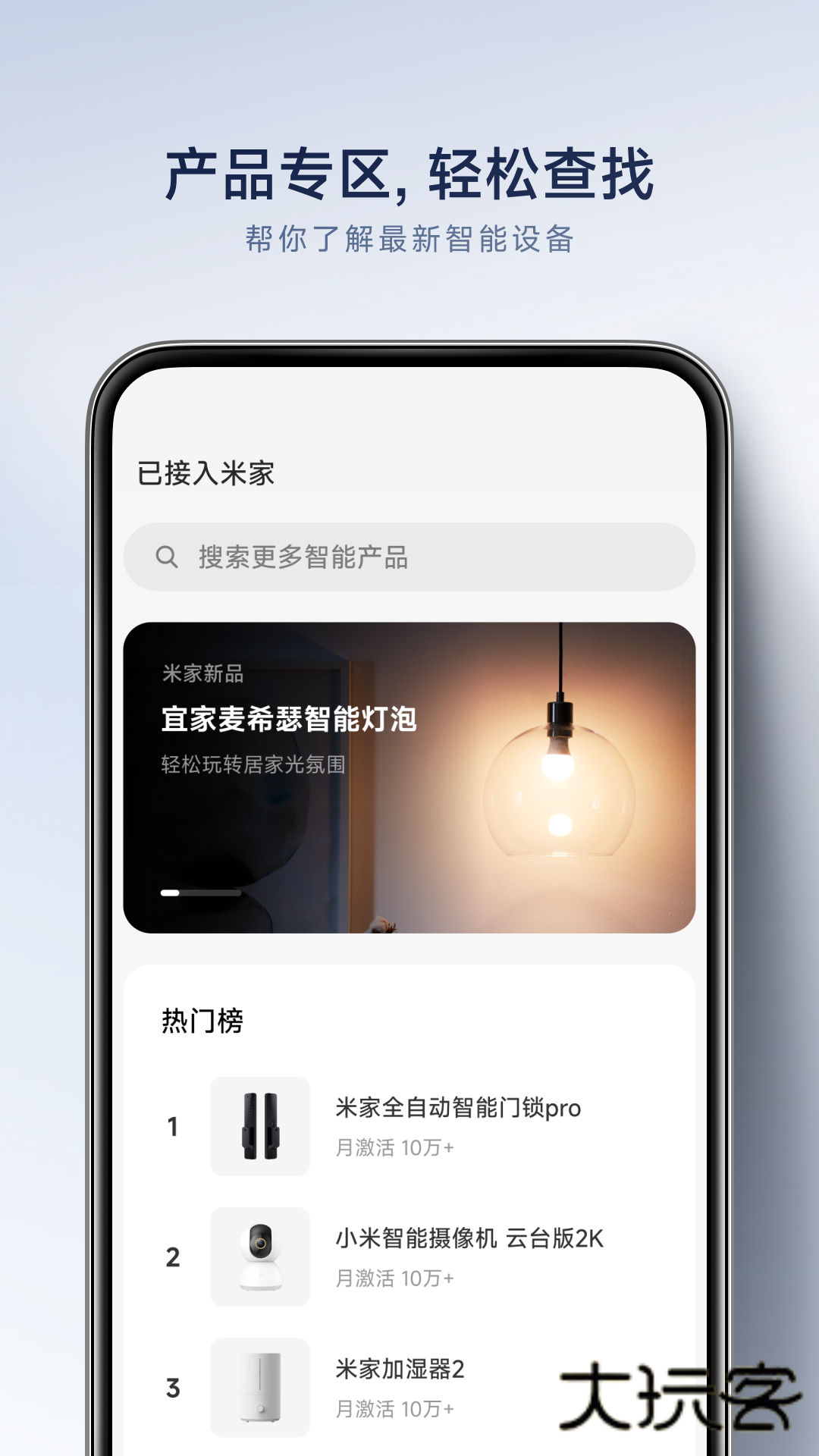Select the camera product icon for rank 2
This screenshot has height=1456, width=819.
pyautogui.click(x=258, y=1257)
